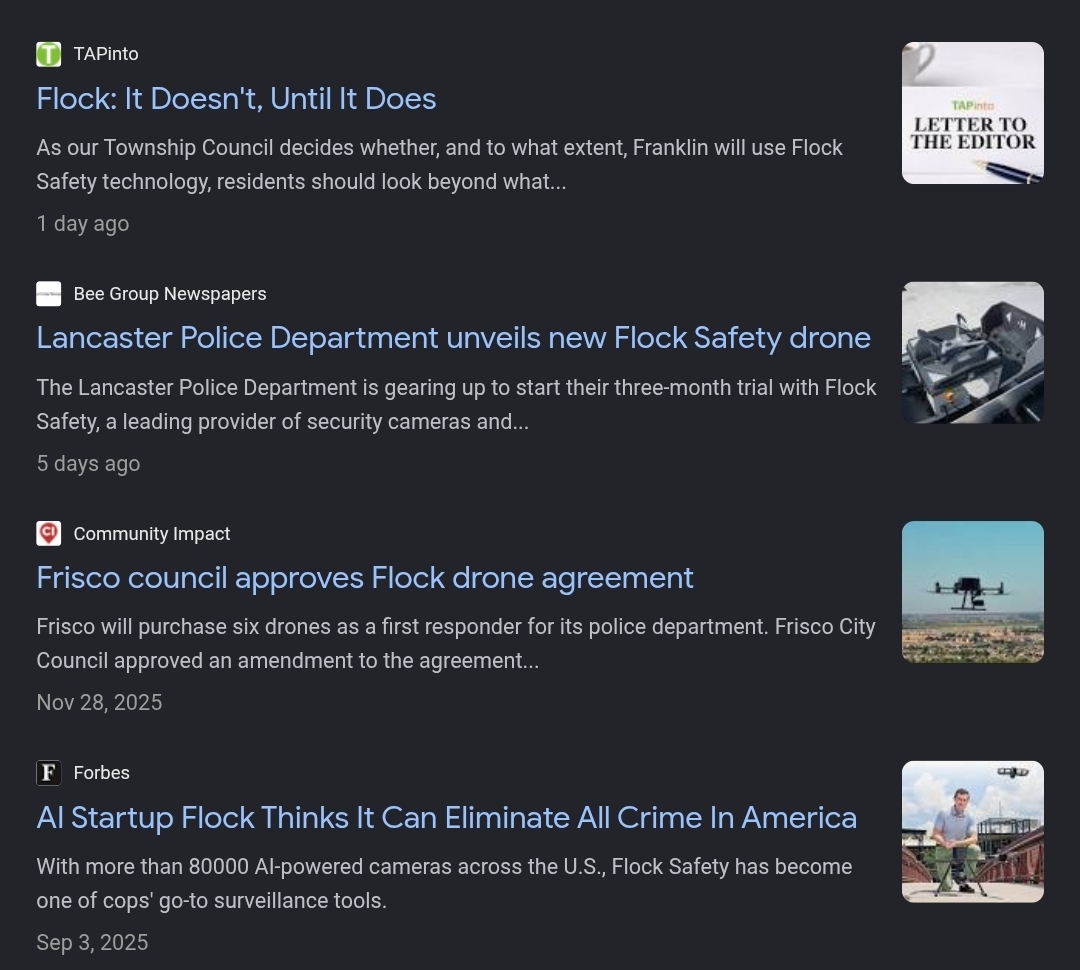Open 'Flock: It Doesn't, Until It Does' article
1080x970 pixels.
pos(236,99)
